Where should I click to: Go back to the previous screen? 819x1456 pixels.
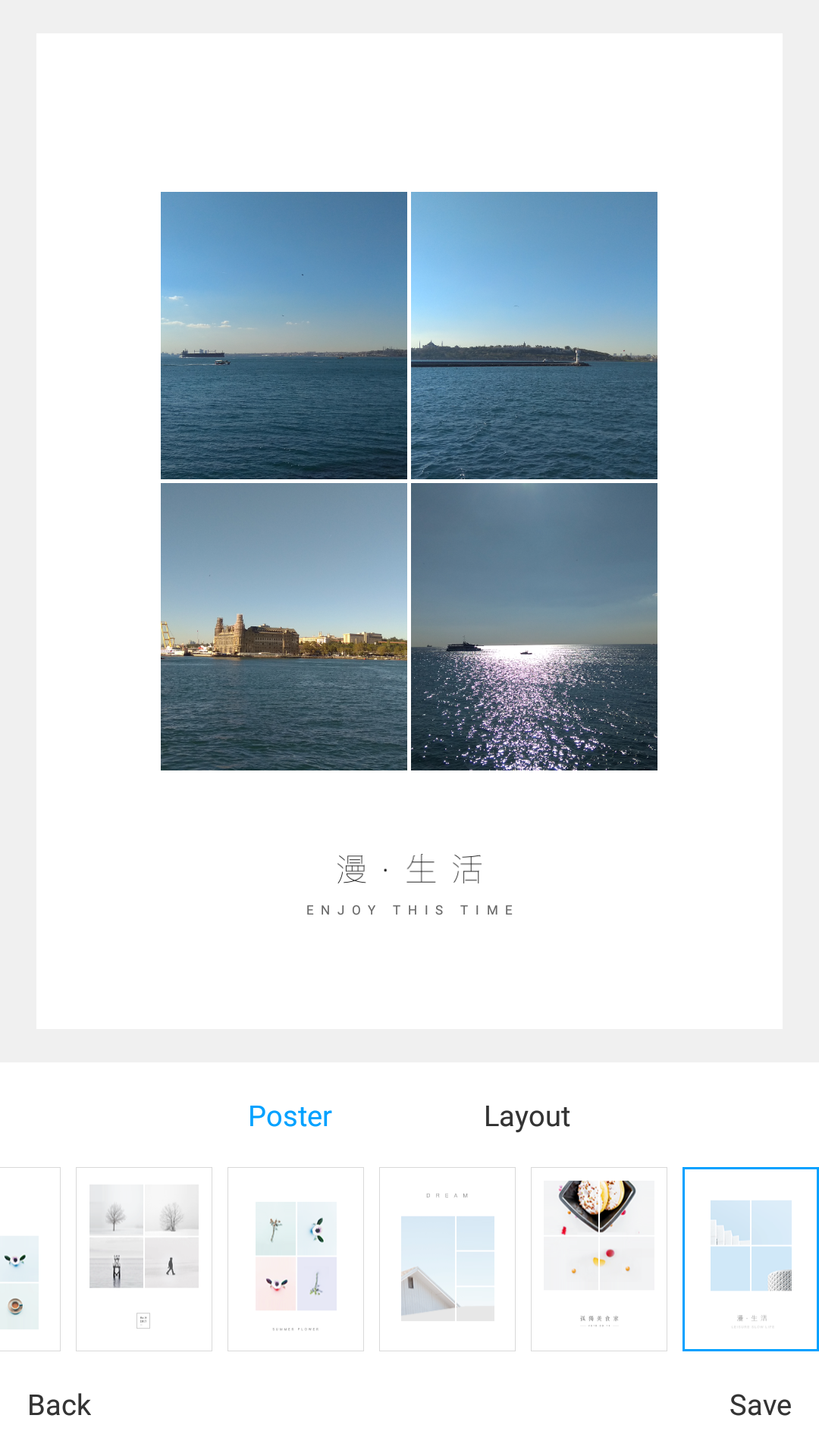(x=59, y=1405)
